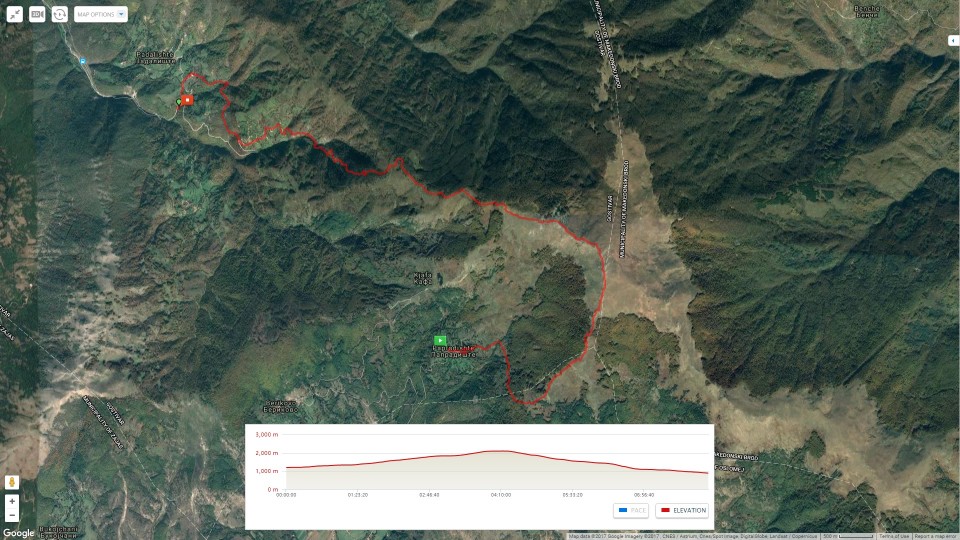The width and height of the screenshot is (960, 540).
Task: Toggle the Pace chart series
Action: [x=630, y=510]
